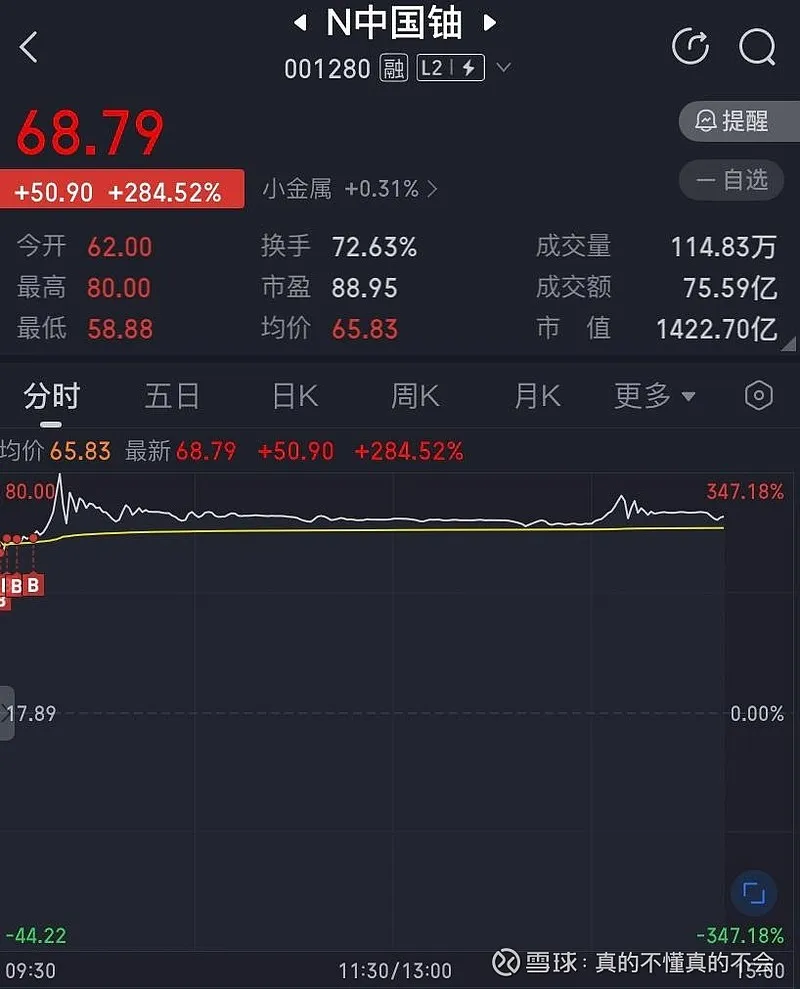The height and width of the screenshot is (989, 800).
Task: Switch to the 五日 chart tab
Action: pyautogui.click(x=172, y=396)
